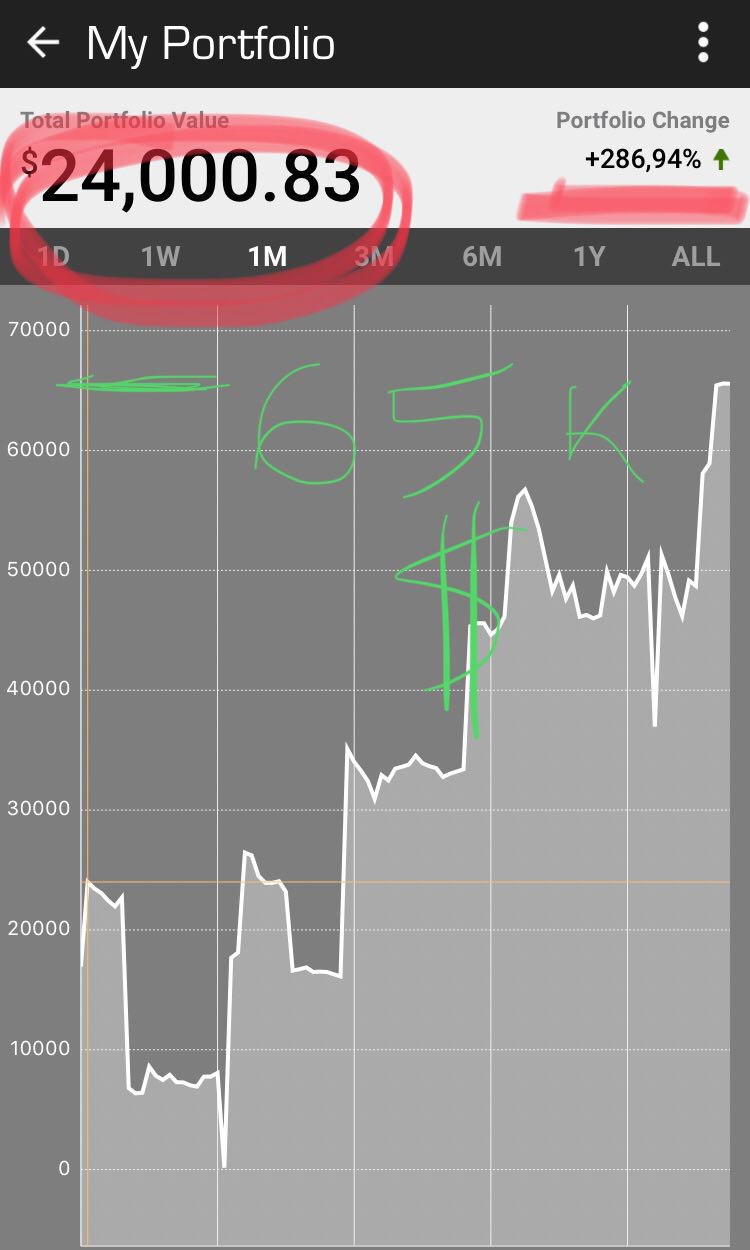Go back from My Portfolio

43,43
